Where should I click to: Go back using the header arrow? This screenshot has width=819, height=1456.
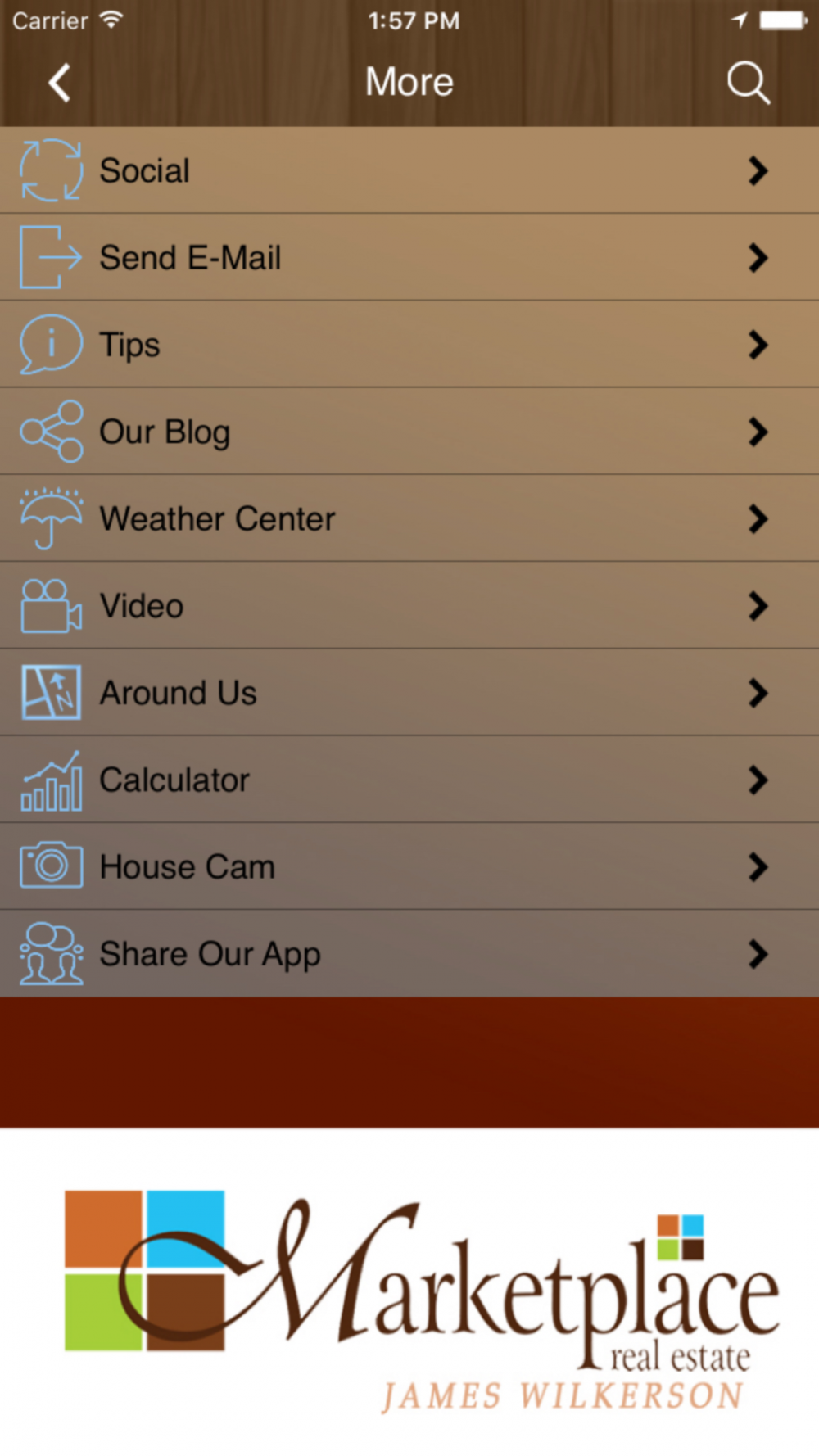[x=60, y=83]
